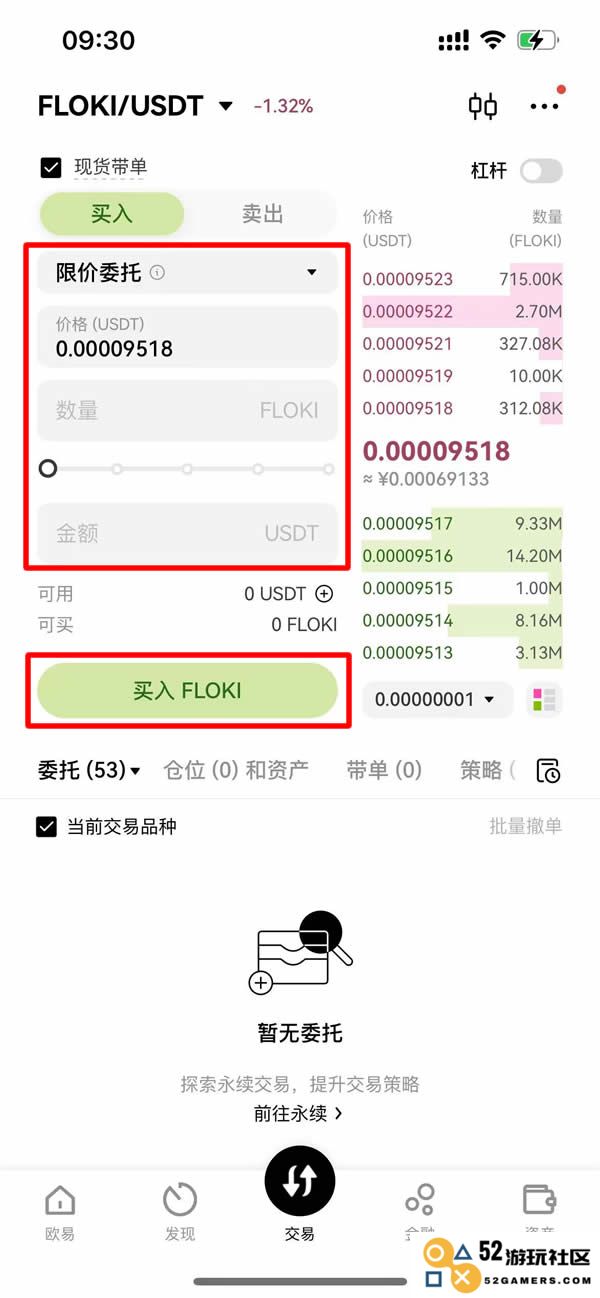Open order history icon
Image resolution: width=600 pixels, height=1298 pixels.
tap(548, 770)
